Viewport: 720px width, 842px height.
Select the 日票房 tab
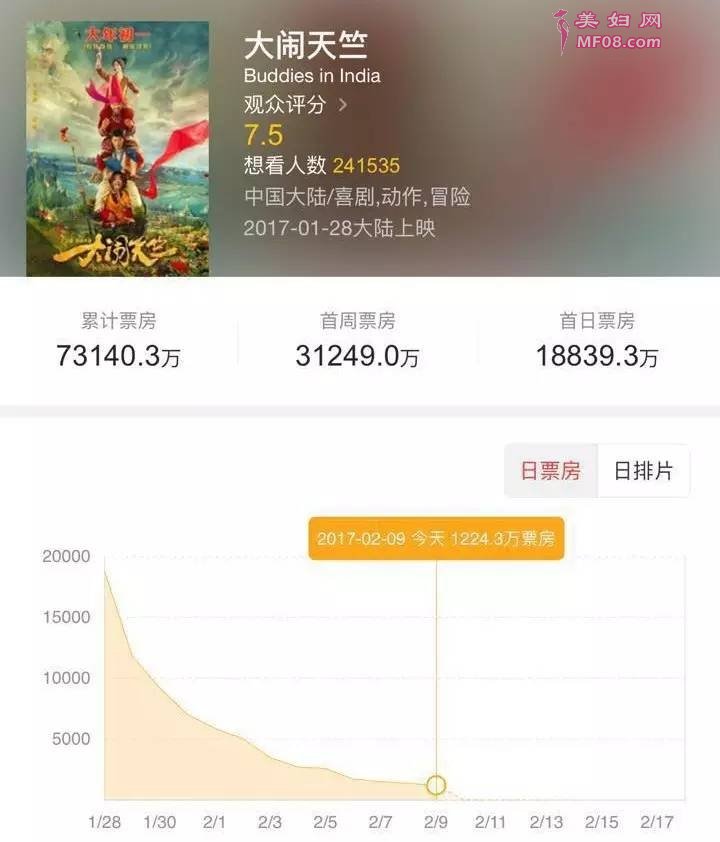[551, 471]
